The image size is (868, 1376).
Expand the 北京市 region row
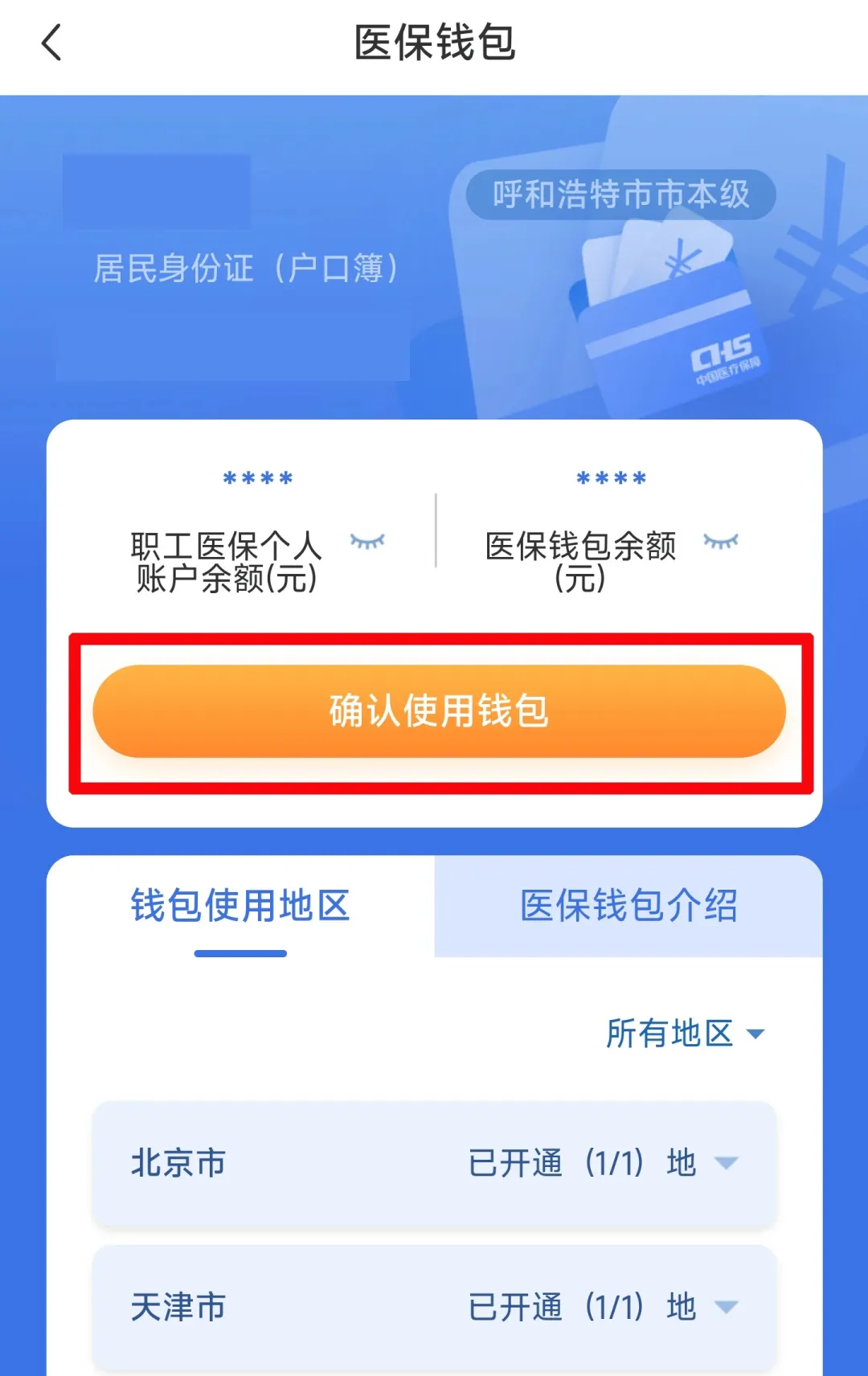coord(726,1163)
